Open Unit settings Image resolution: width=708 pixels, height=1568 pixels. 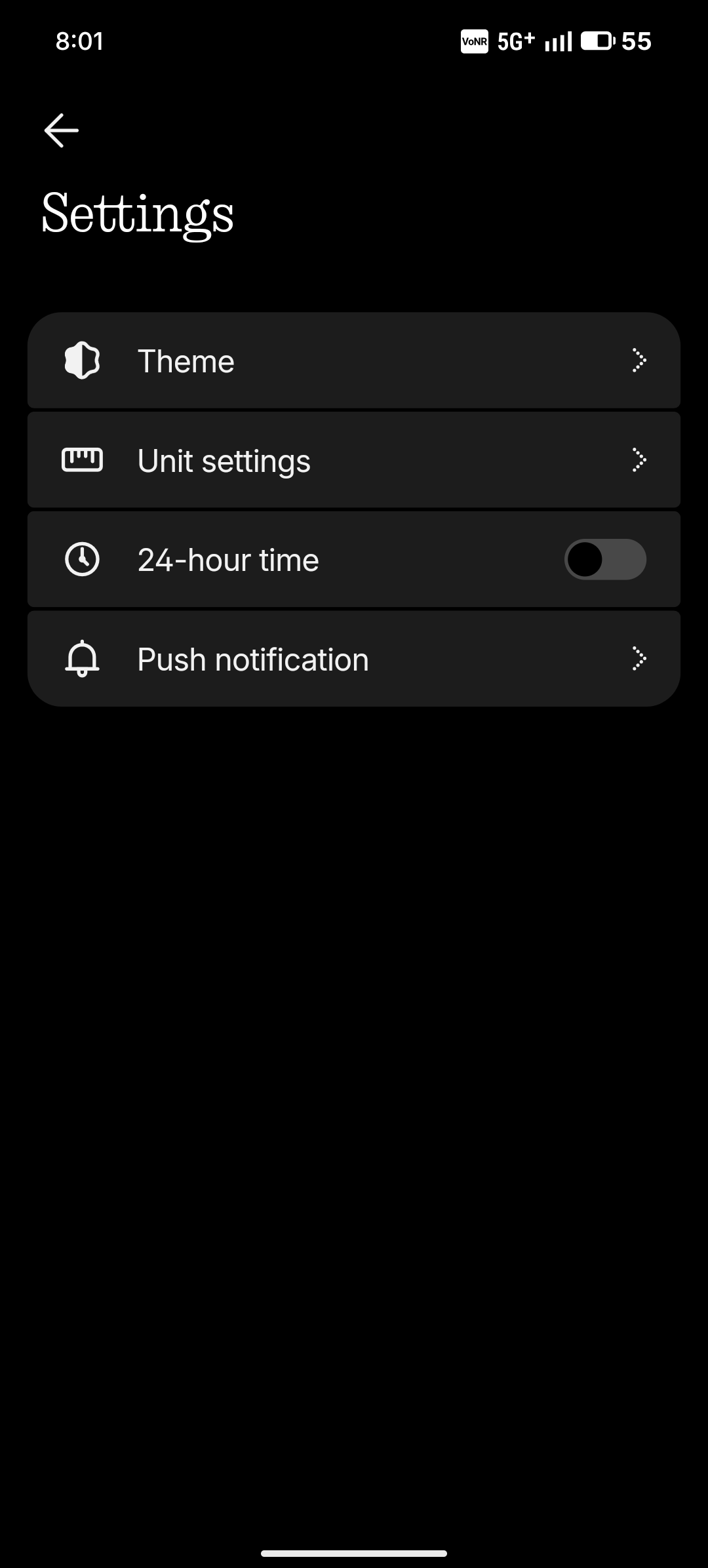(354, 460)
